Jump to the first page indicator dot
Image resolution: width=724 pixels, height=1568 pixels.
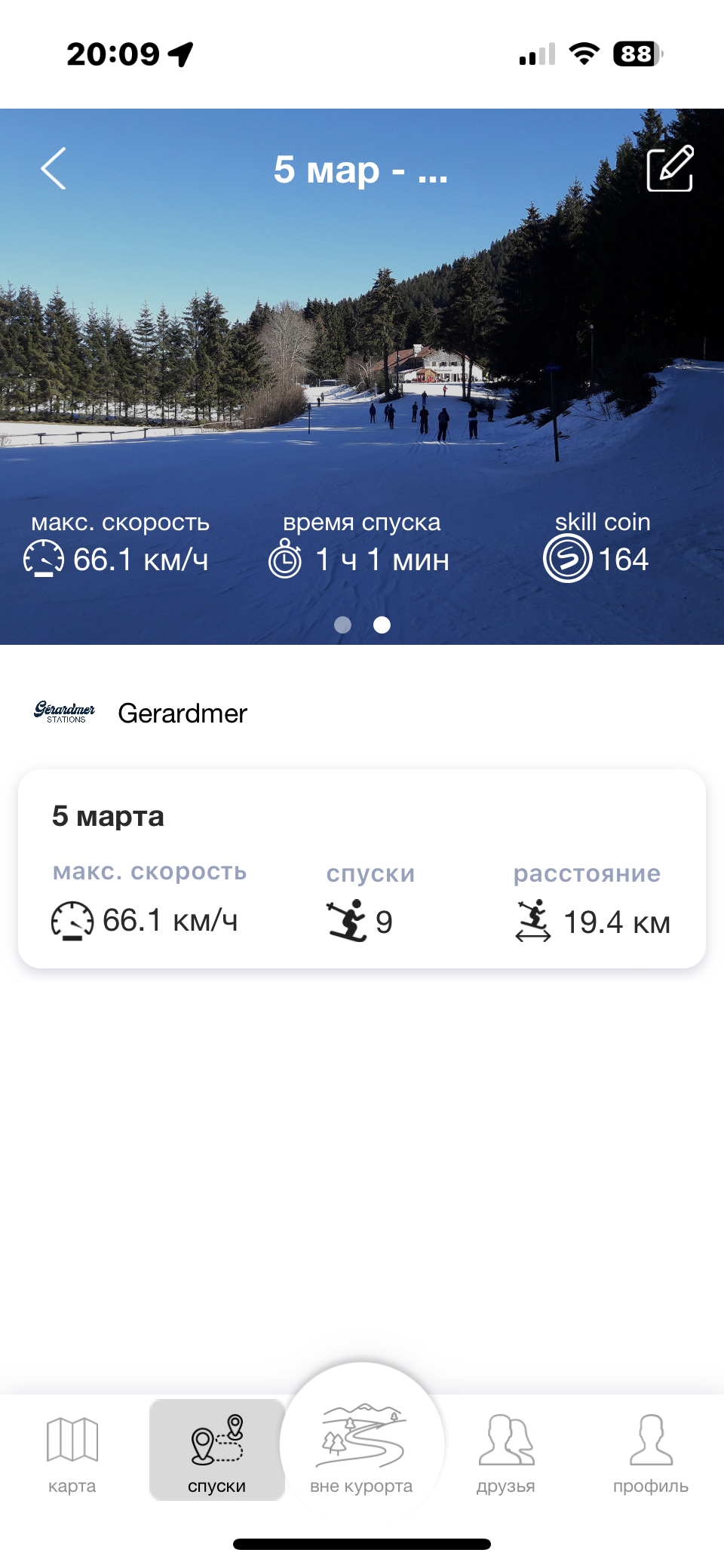(x=342, y=624)
